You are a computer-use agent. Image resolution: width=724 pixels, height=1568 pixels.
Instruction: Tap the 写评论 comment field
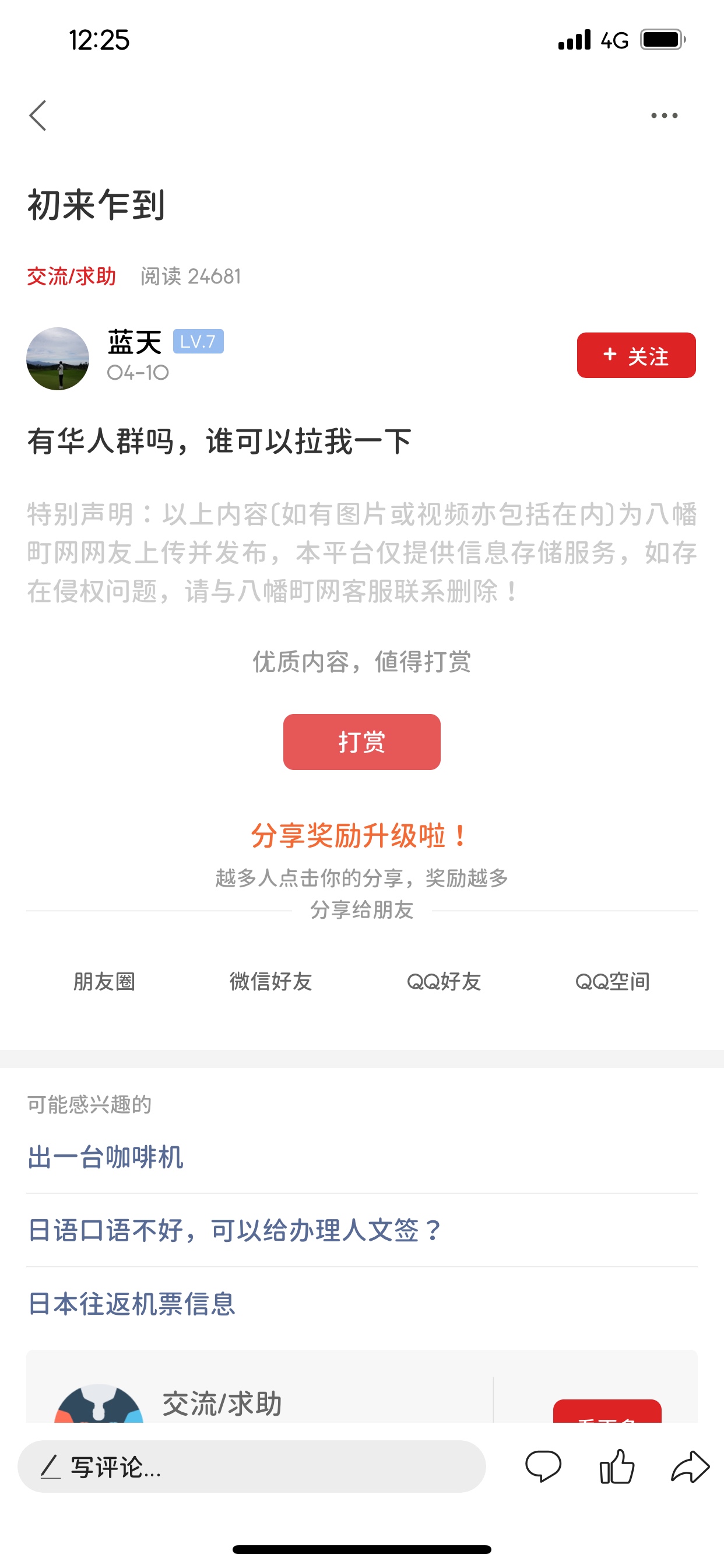click(x=251, y=1466)
